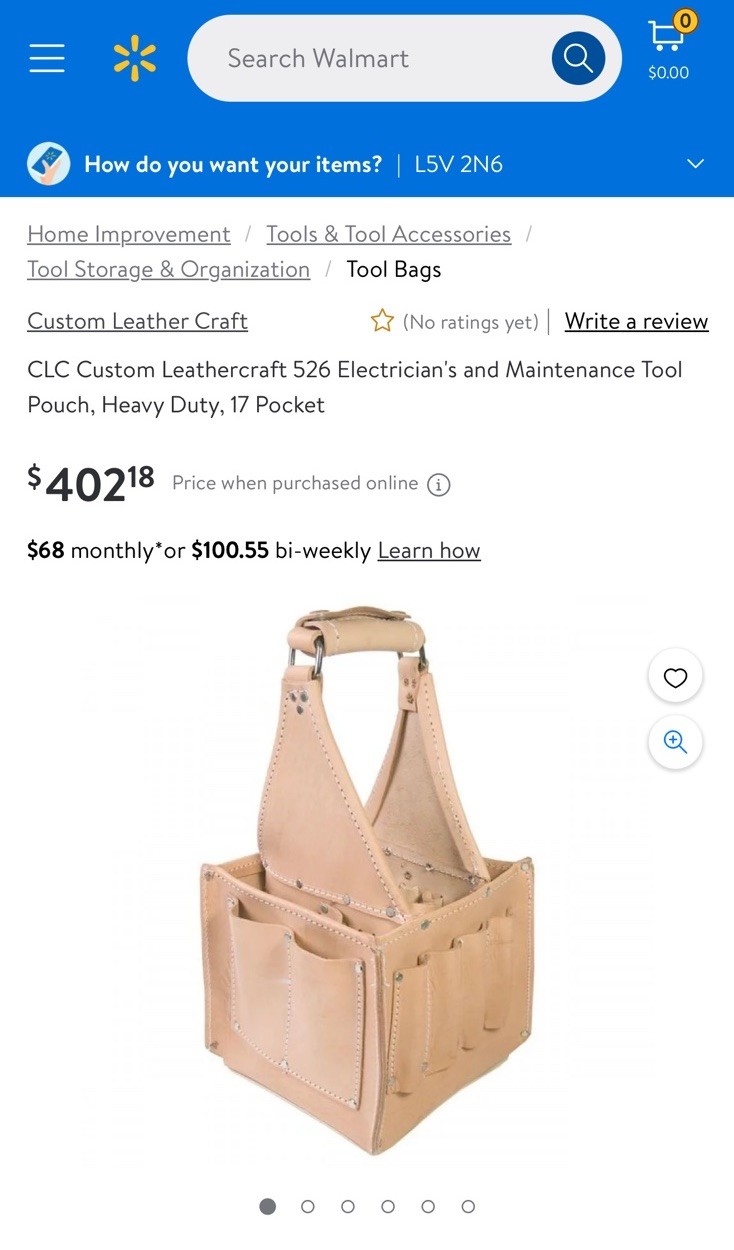Open the Custom Leather Craft brand link

pyautogui.click(x=137, y=321)
